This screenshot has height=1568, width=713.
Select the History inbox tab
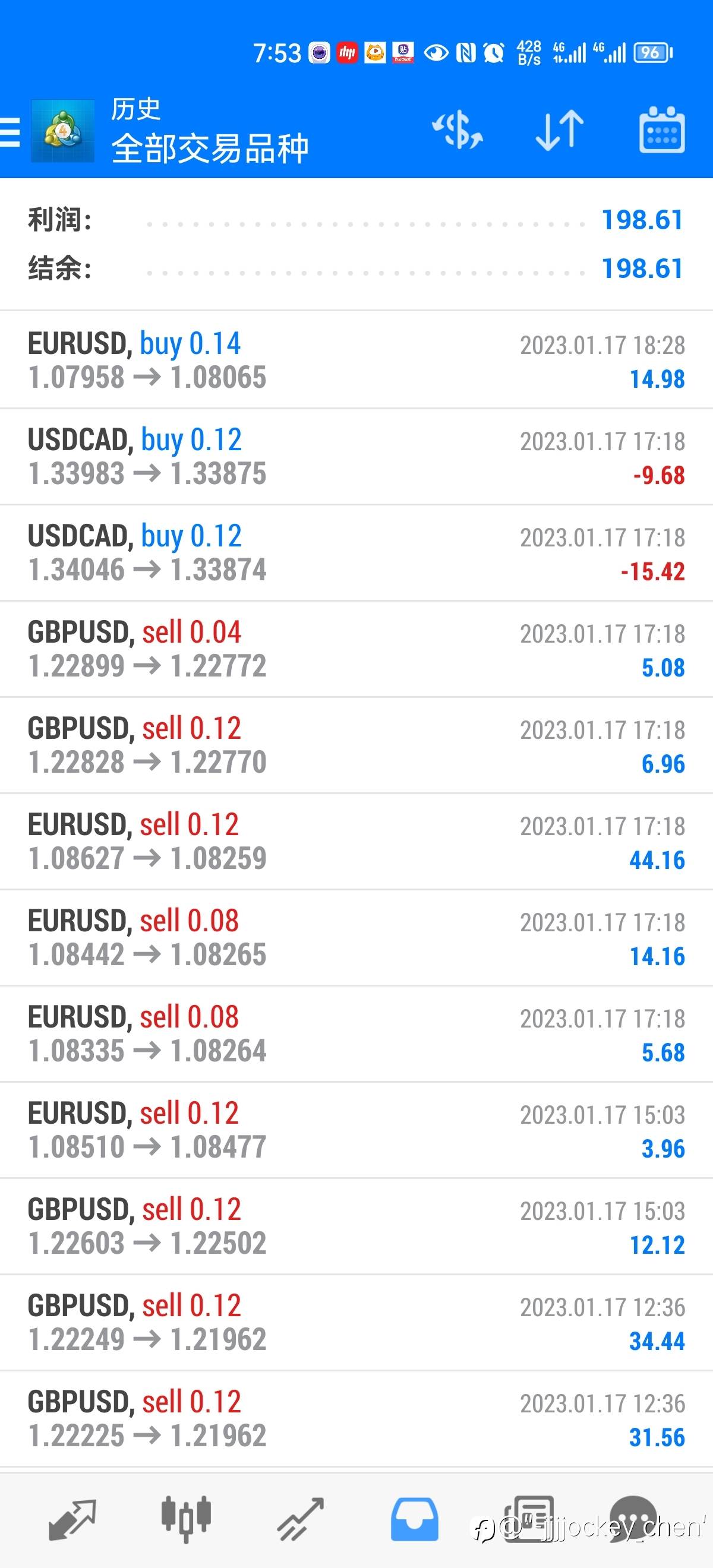pos(414,1519)
